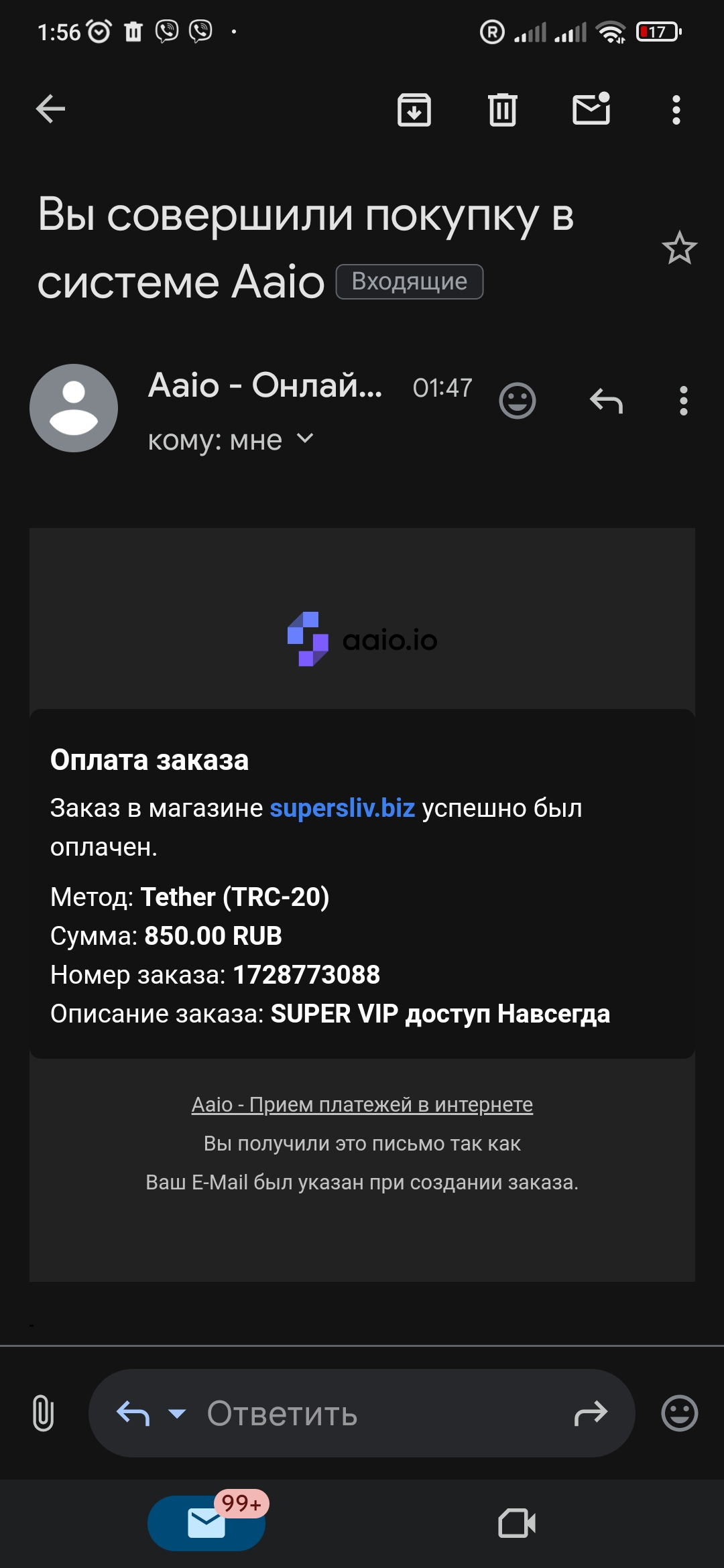Add an emoji reaction beside the sender time
The image size is (724, 1568).
tap(518, 401)
